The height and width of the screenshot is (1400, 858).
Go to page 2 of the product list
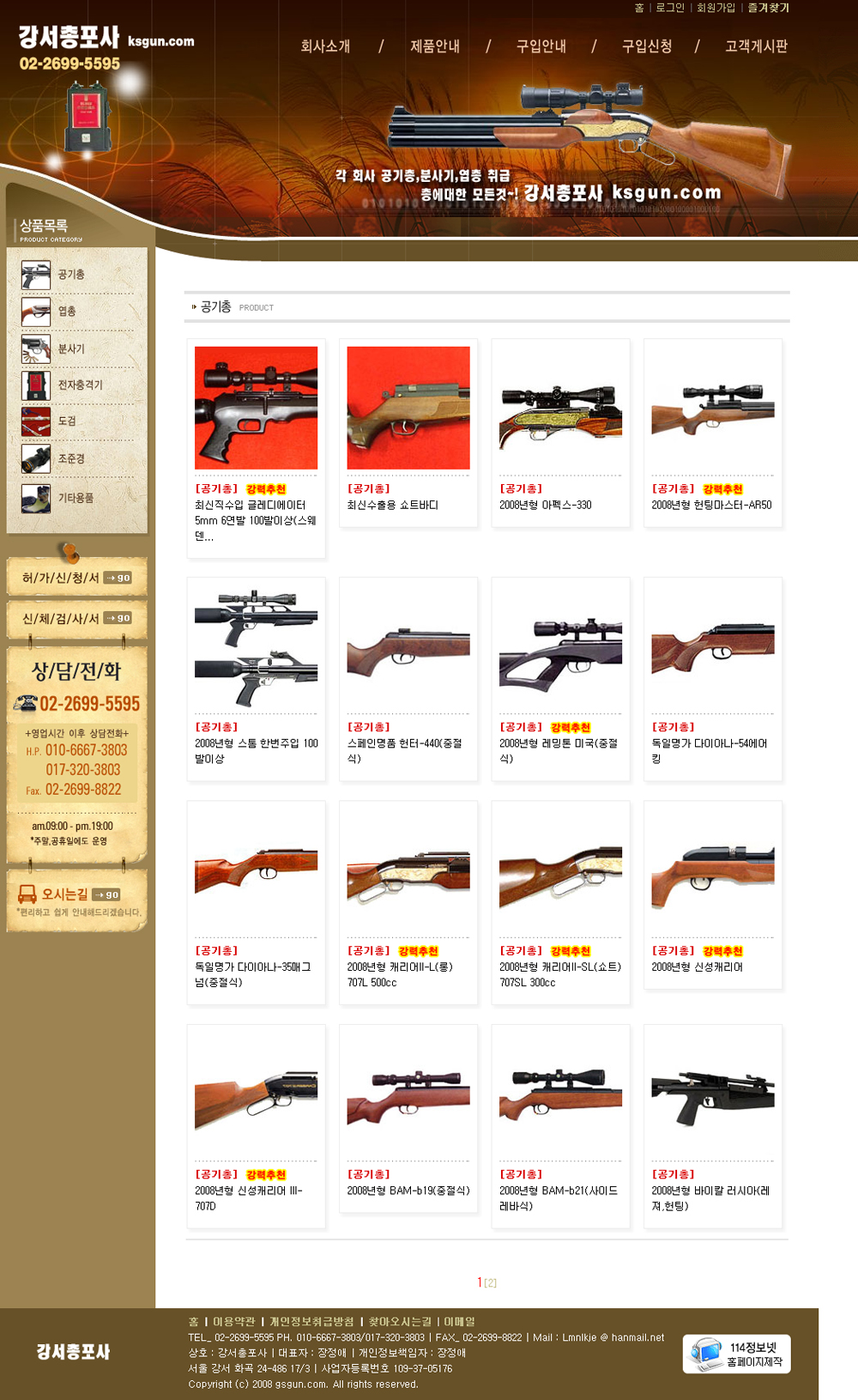click(x=491, y=1283)
